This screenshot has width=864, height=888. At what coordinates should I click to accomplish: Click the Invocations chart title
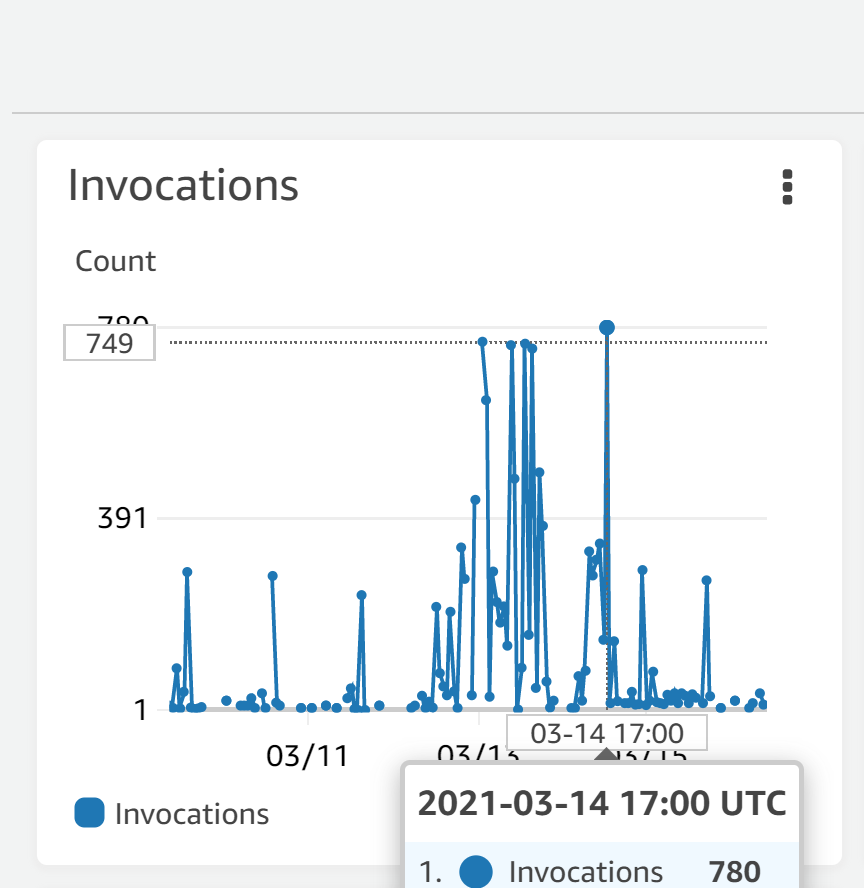tap(183, 185)
